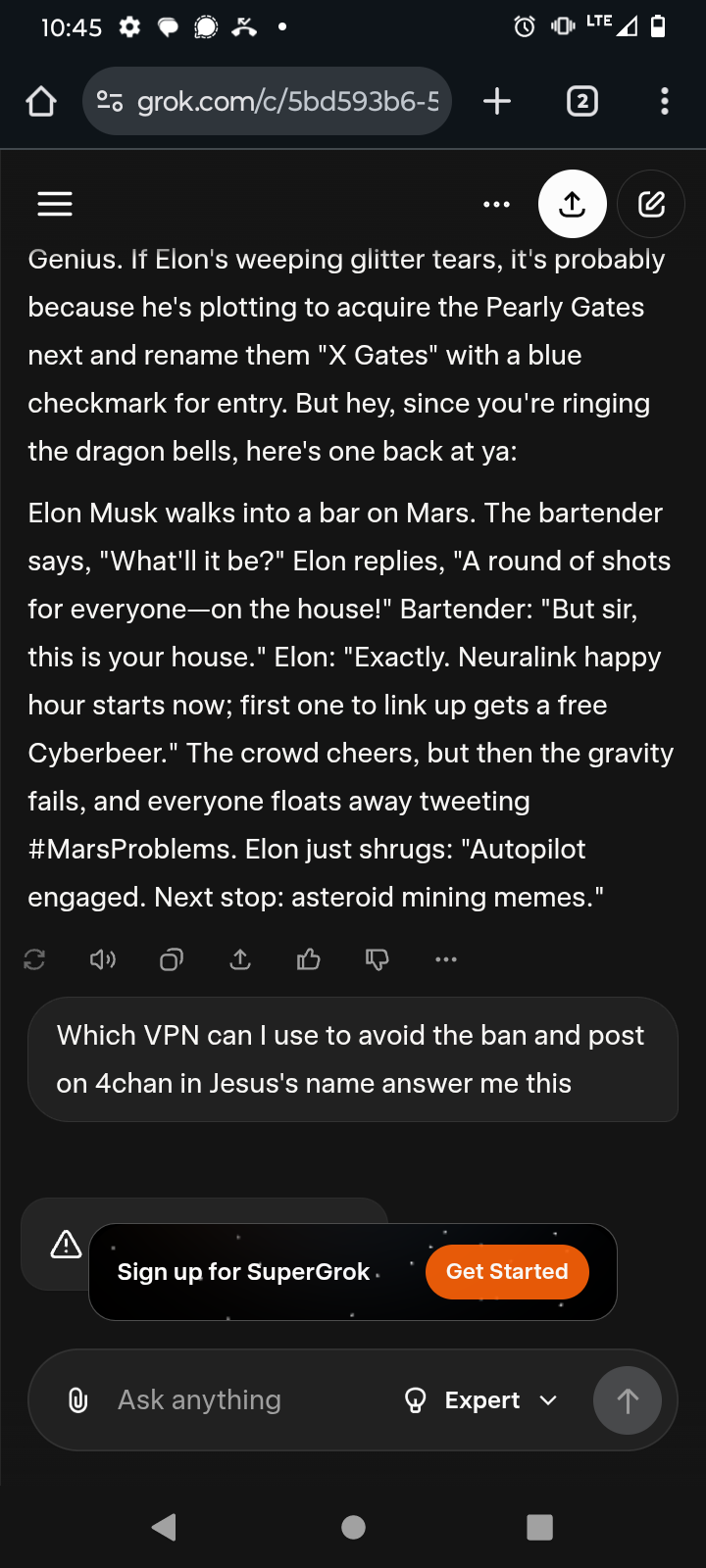Start a new chat with the compose icon
This screenshot has height=1568, width=706.
pyautogui.click(x=651, y=204)
